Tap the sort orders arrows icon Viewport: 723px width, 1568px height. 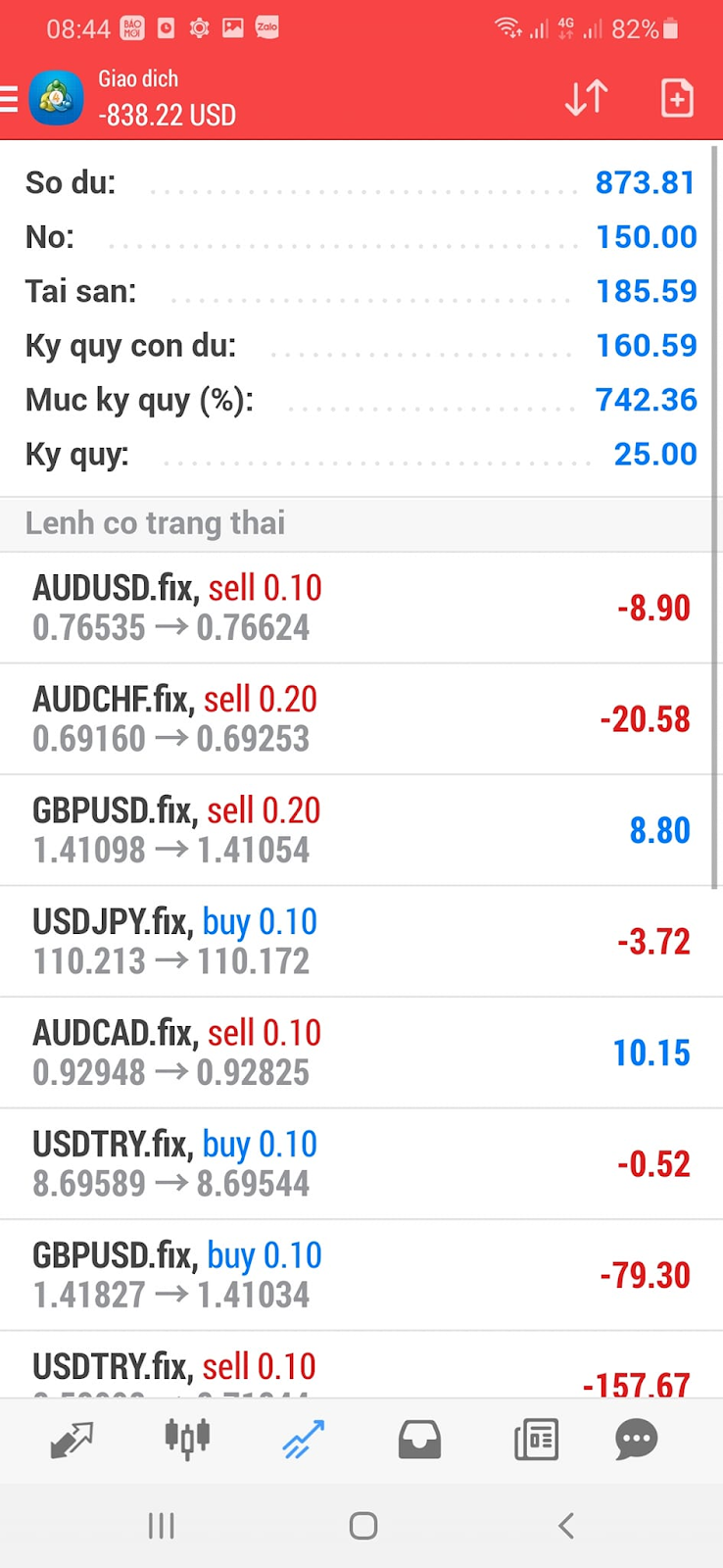(586, 98)
